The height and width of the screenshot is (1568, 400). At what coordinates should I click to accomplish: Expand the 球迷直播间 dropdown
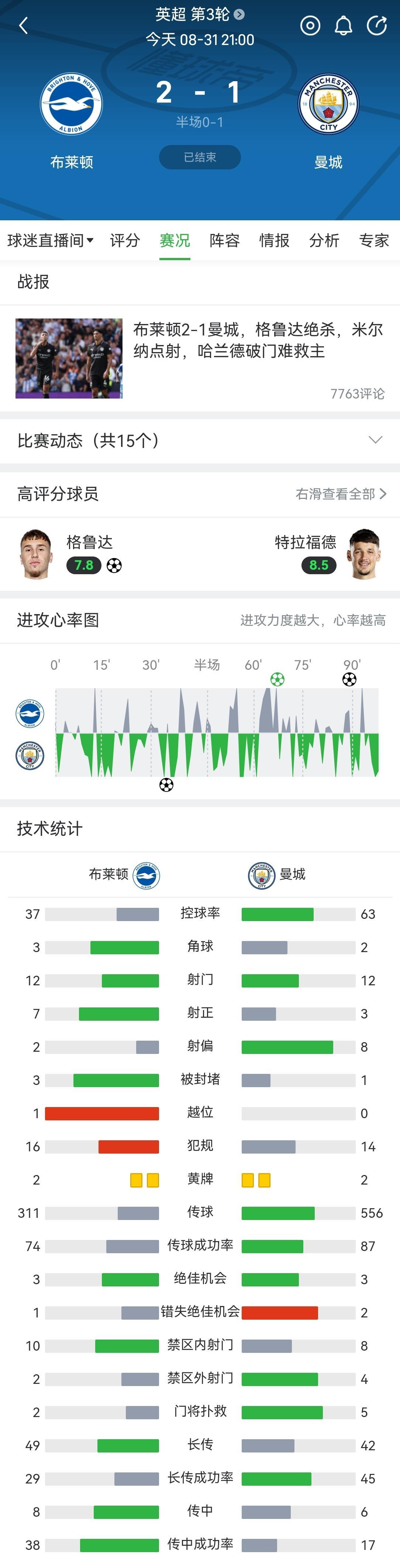(50, 241)
